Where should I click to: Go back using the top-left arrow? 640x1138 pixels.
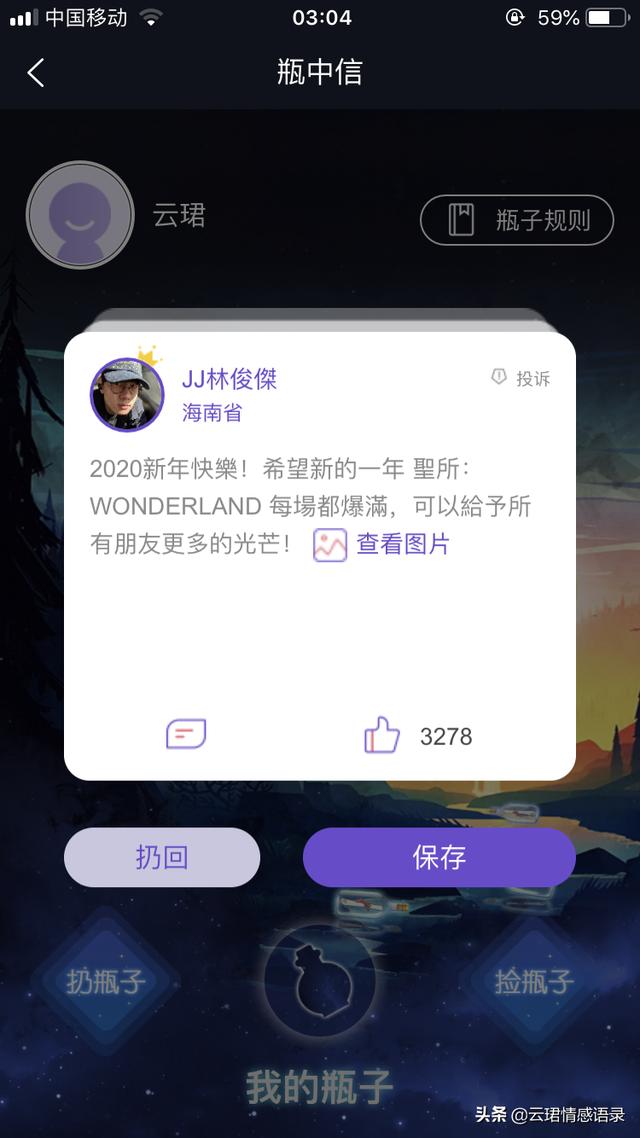36,73
